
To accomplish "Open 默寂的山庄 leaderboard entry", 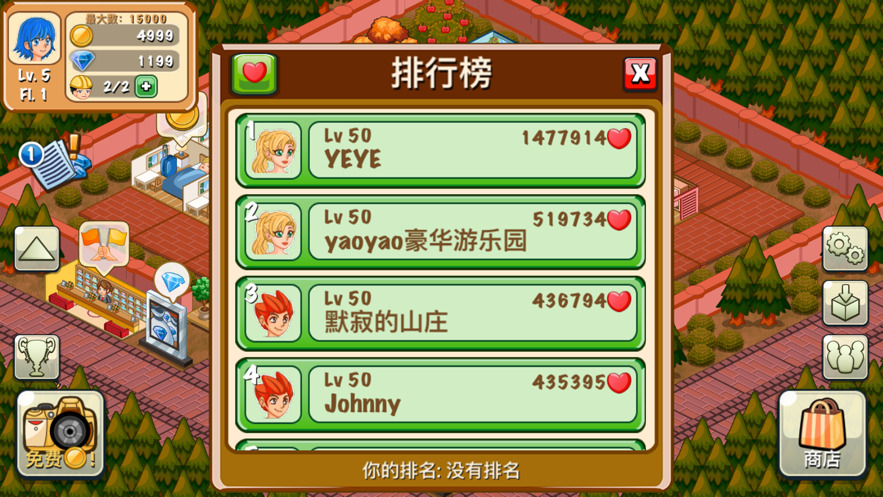I will tap(440, 313).
